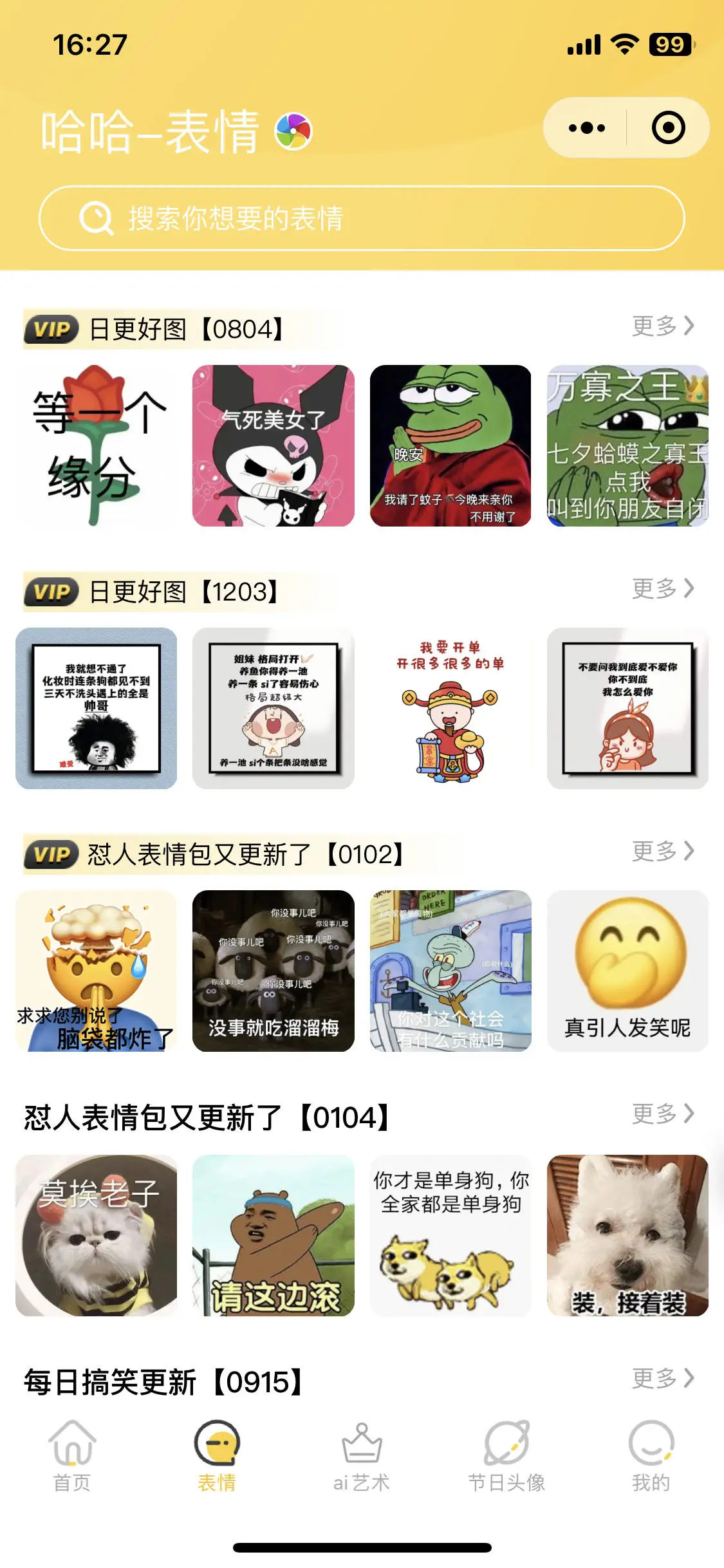Viewport: 724px width, 1568px height.
Task: Open the 我要开单 sticker
Action: pos(450,708)
